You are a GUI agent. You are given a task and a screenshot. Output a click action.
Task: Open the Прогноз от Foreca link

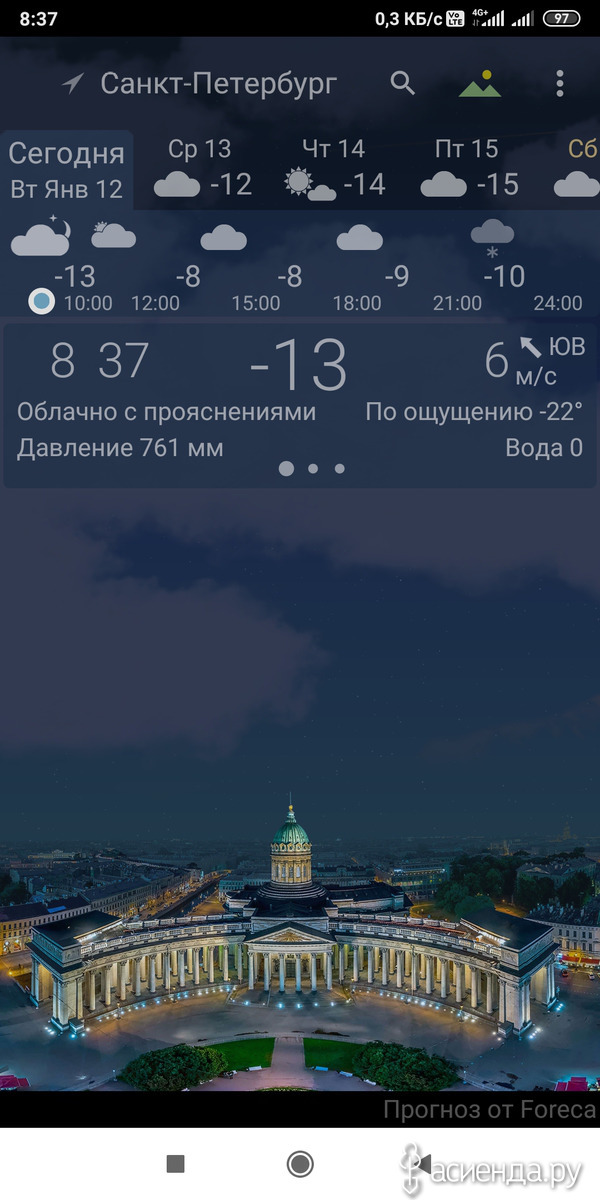(489, 1110)
